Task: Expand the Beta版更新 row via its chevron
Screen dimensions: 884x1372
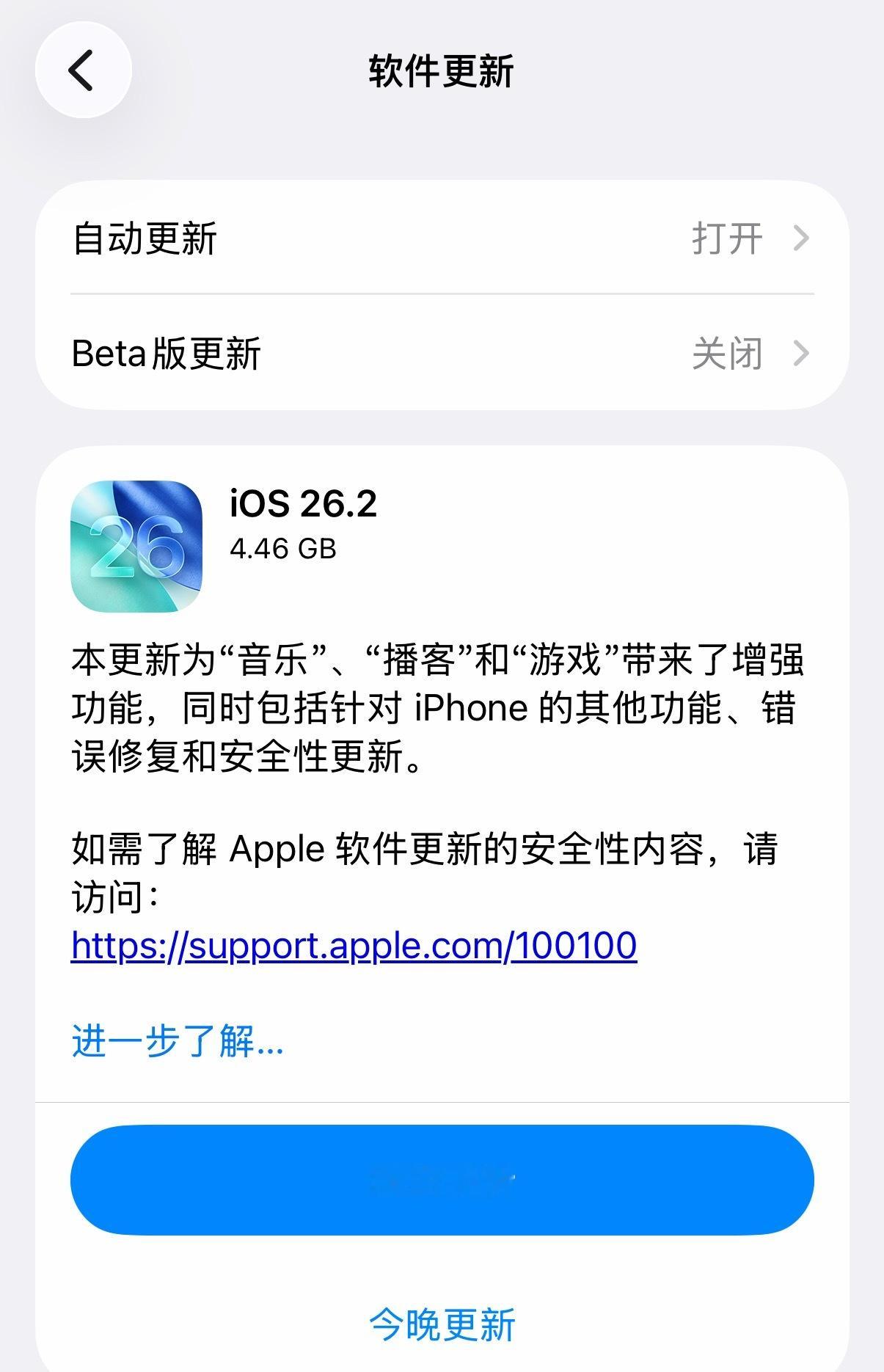Action: point(803,352)
